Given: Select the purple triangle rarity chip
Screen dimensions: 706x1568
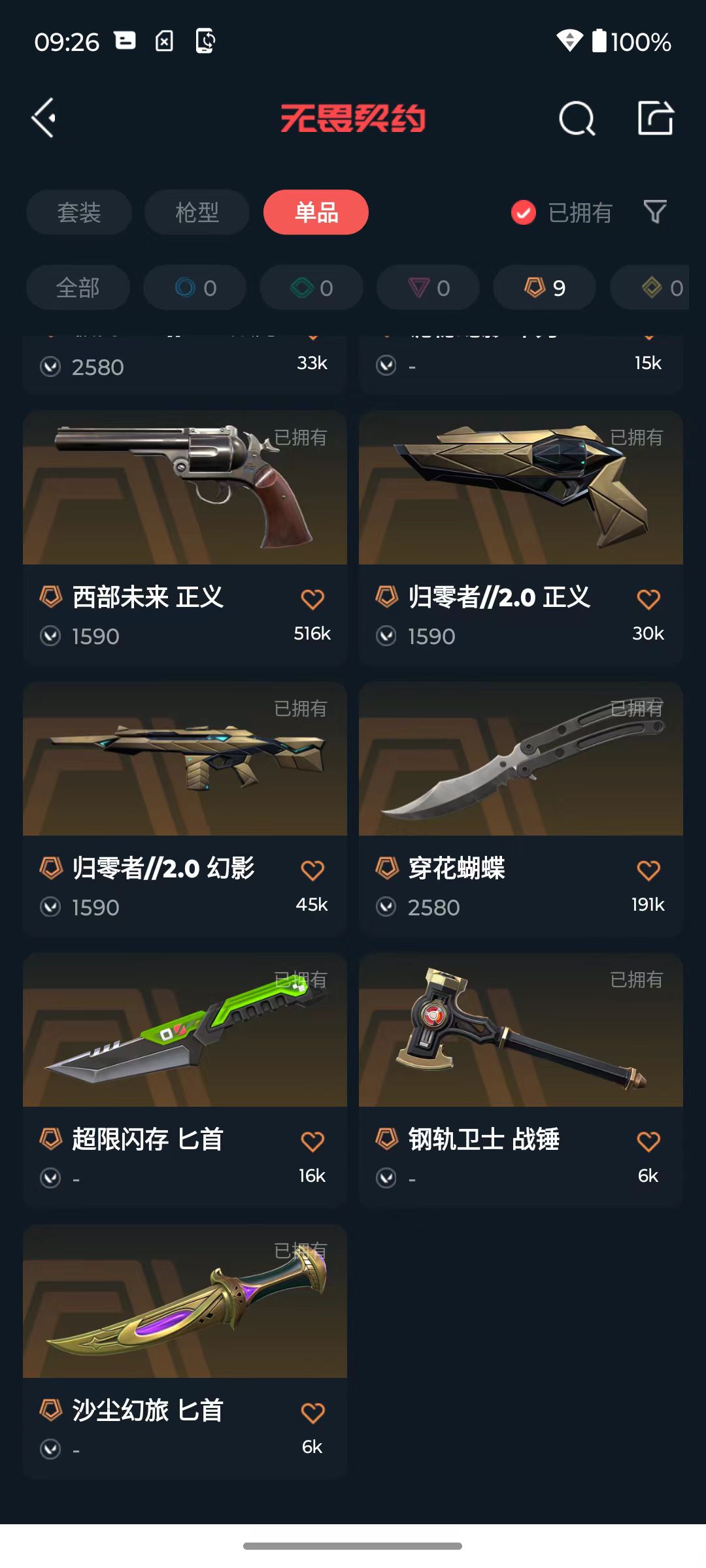Looking at the screenshot, I should tap(428, 287).
